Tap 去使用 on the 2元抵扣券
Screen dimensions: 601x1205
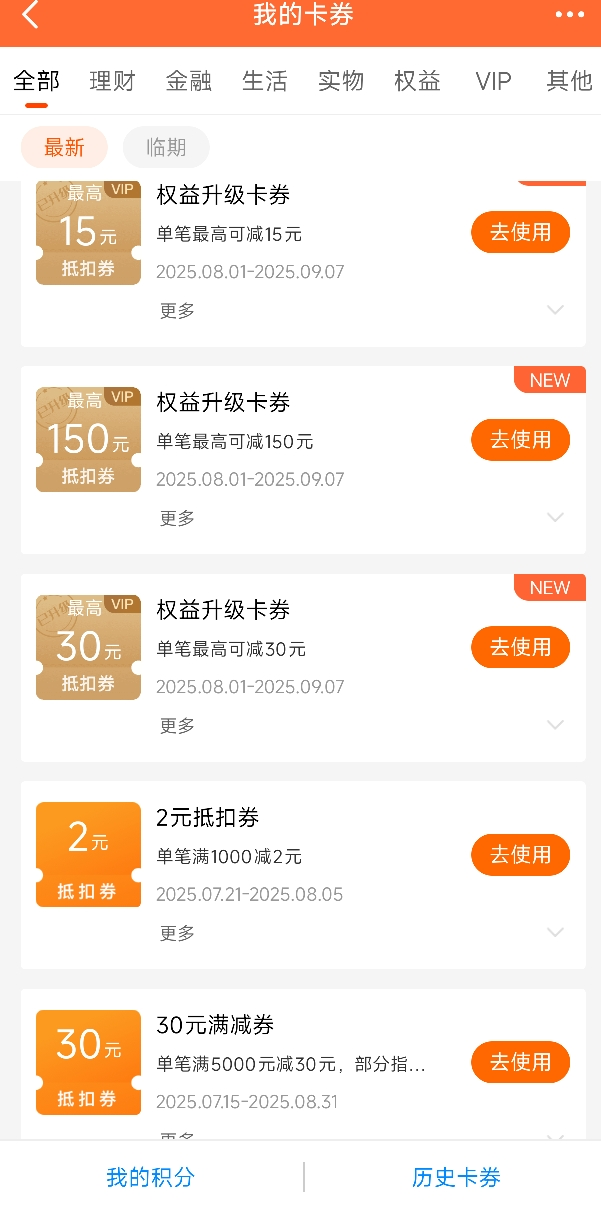click(x=520, y=855)
